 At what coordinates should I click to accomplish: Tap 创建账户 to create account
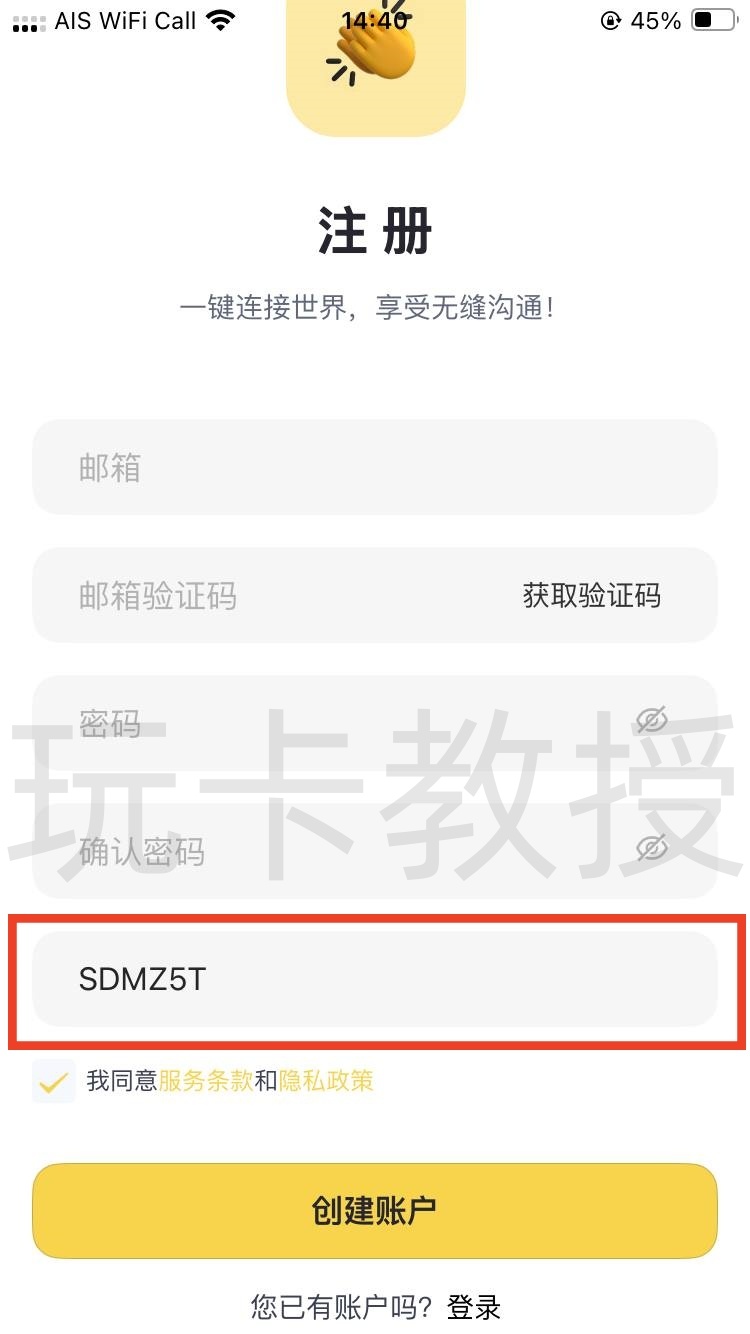(375, 1211)
